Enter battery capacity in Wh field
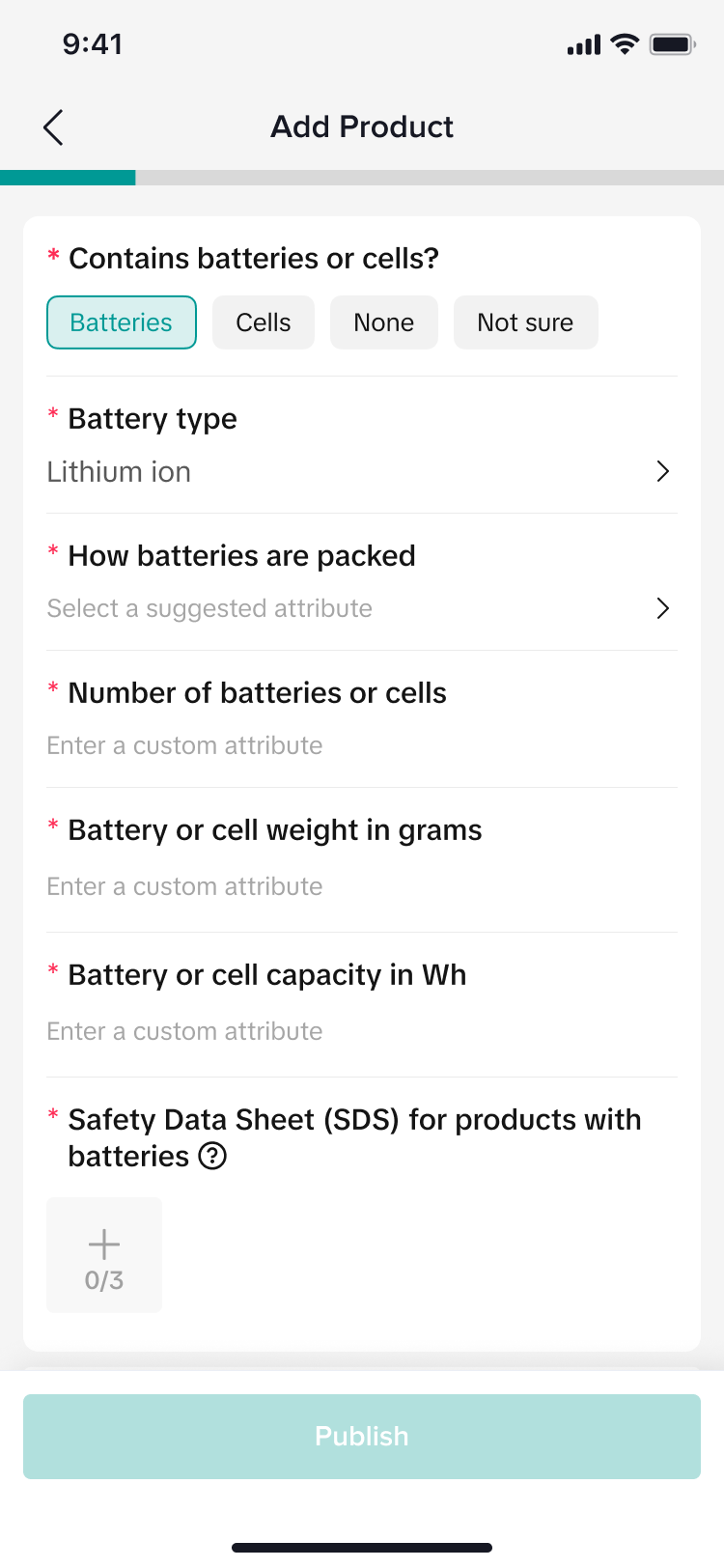 click(362, 1032)
